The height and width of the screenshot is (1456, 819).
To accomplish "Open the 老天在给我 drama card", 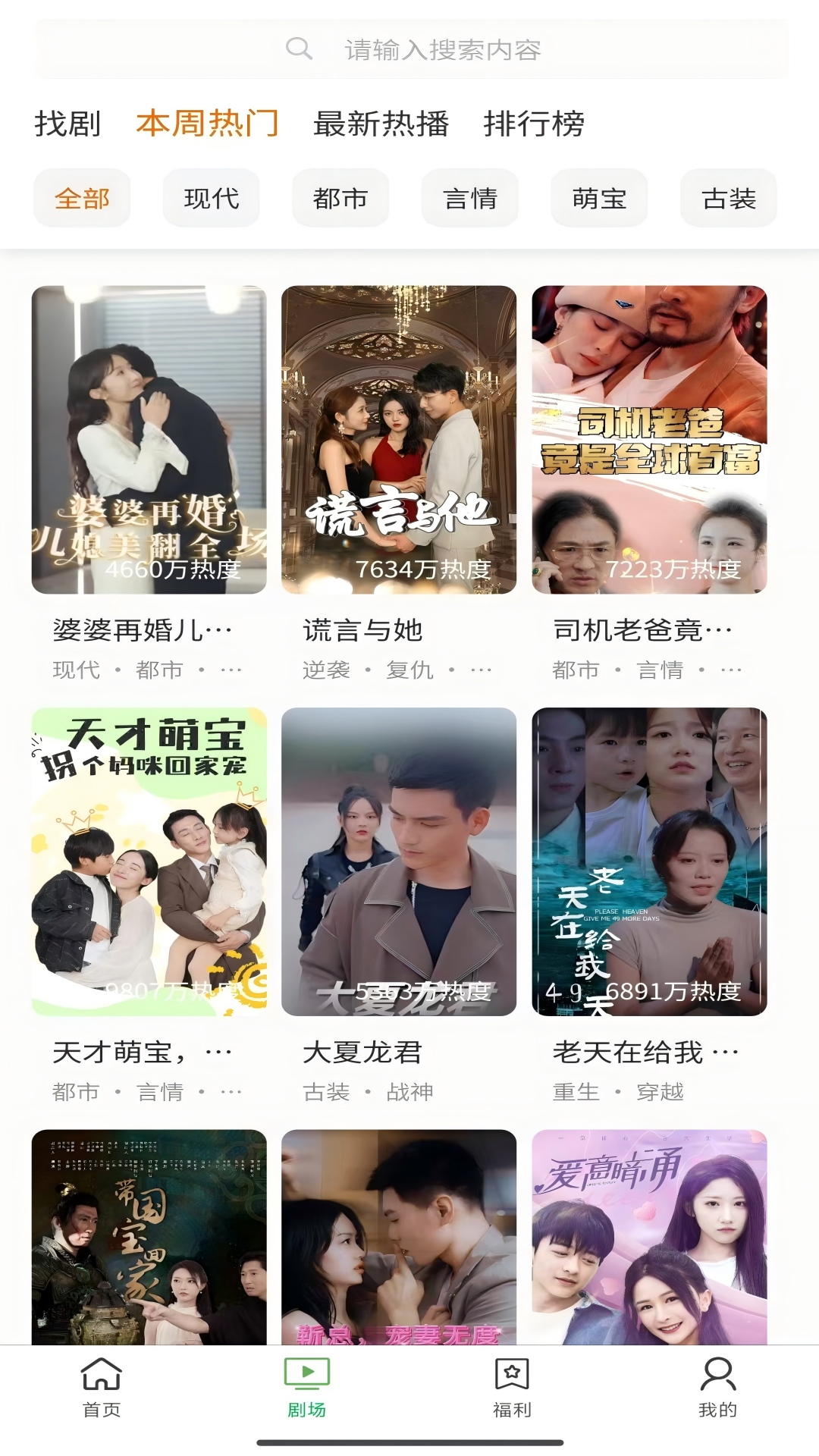I will pyautogui.click(x=649, y=861).
